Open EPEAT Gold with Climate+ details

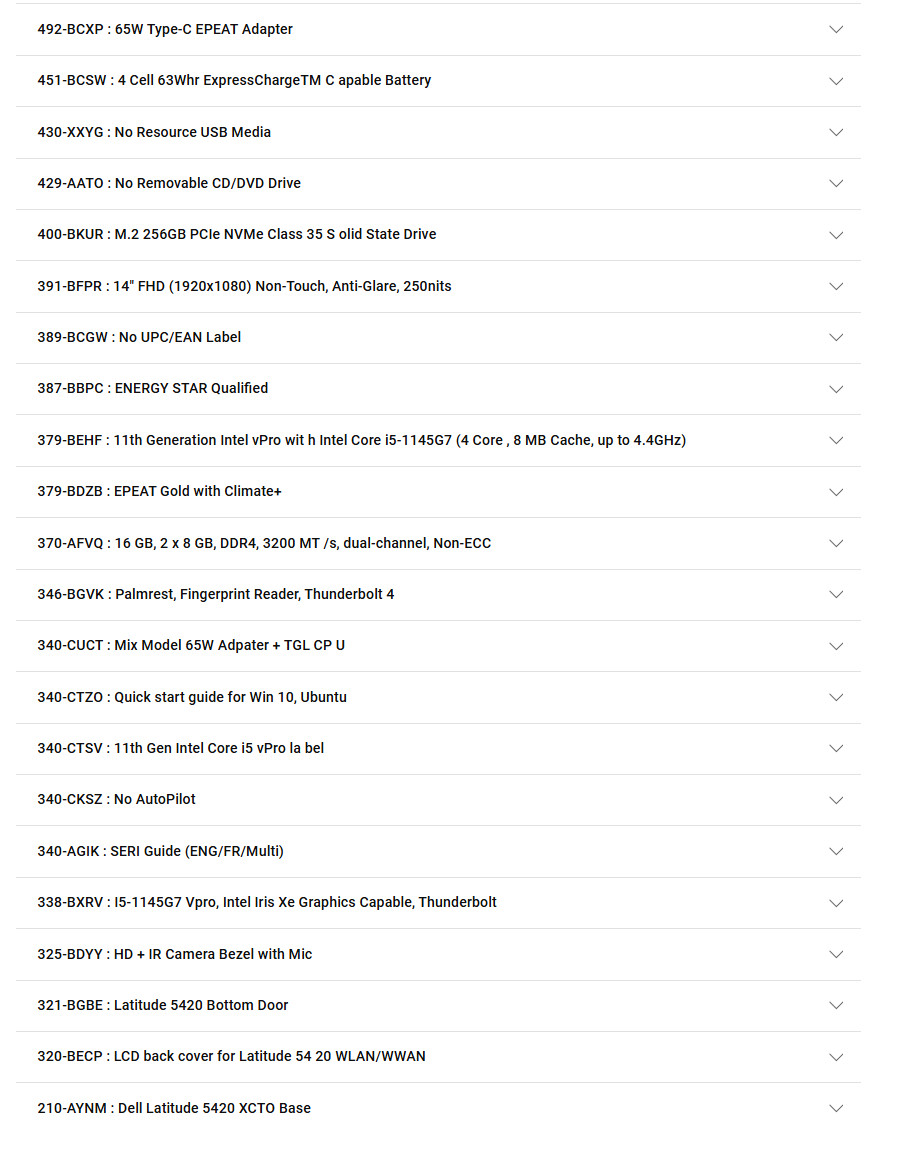click(x=836, y=491)
